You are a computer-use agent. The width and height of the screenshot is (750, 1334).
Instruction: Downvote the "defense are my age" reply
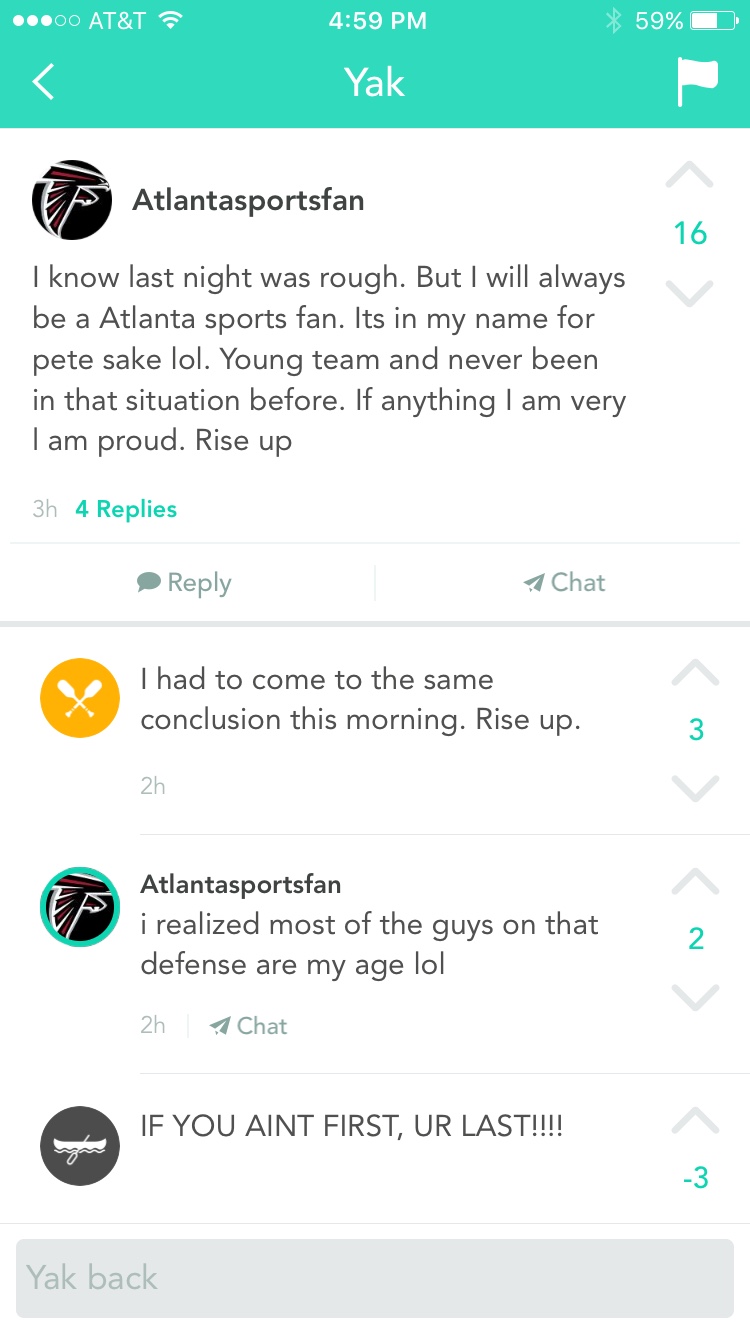[x=696, y=997]
